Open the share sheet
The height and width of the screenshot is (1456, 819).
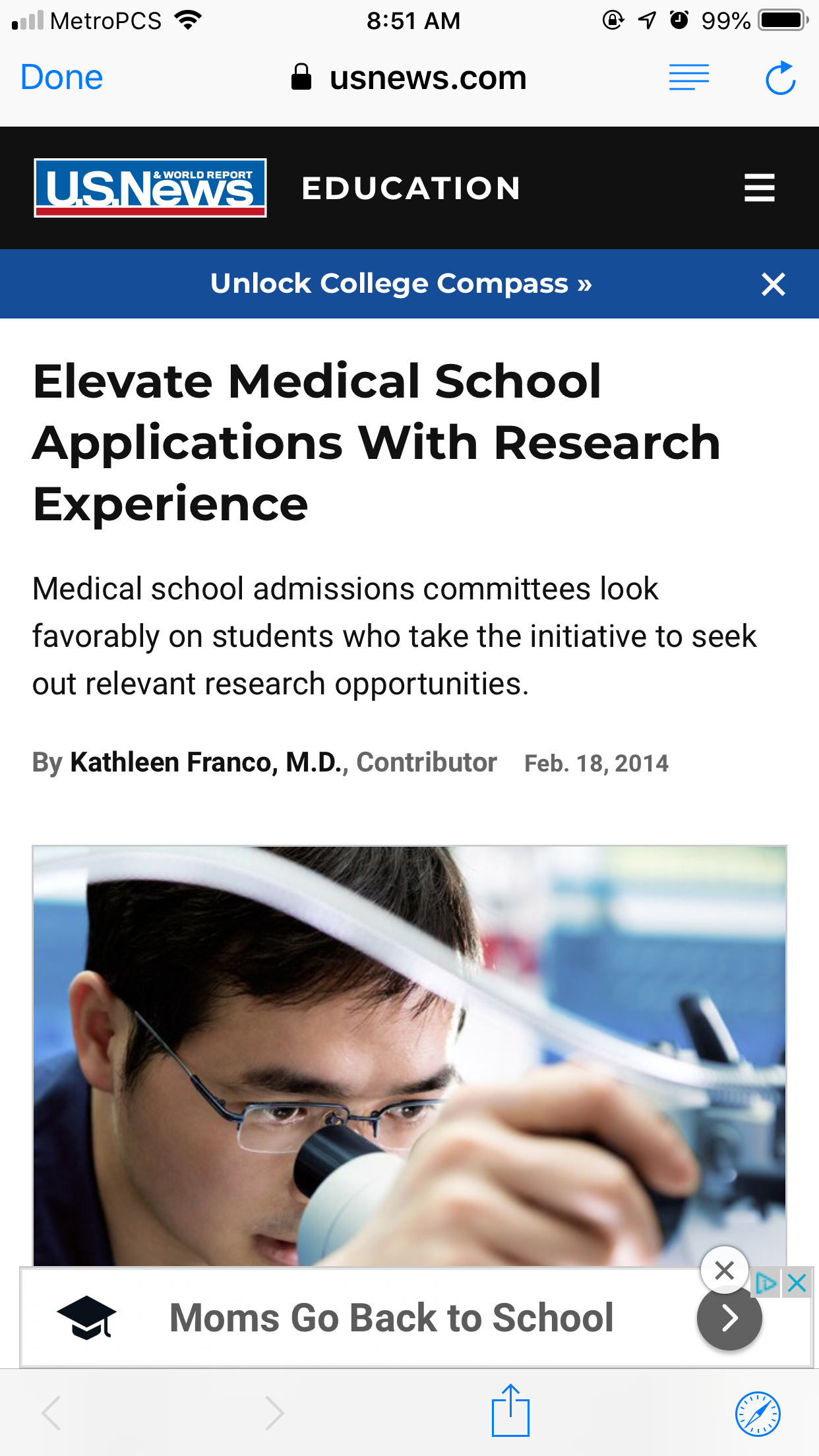point(510,1411)
